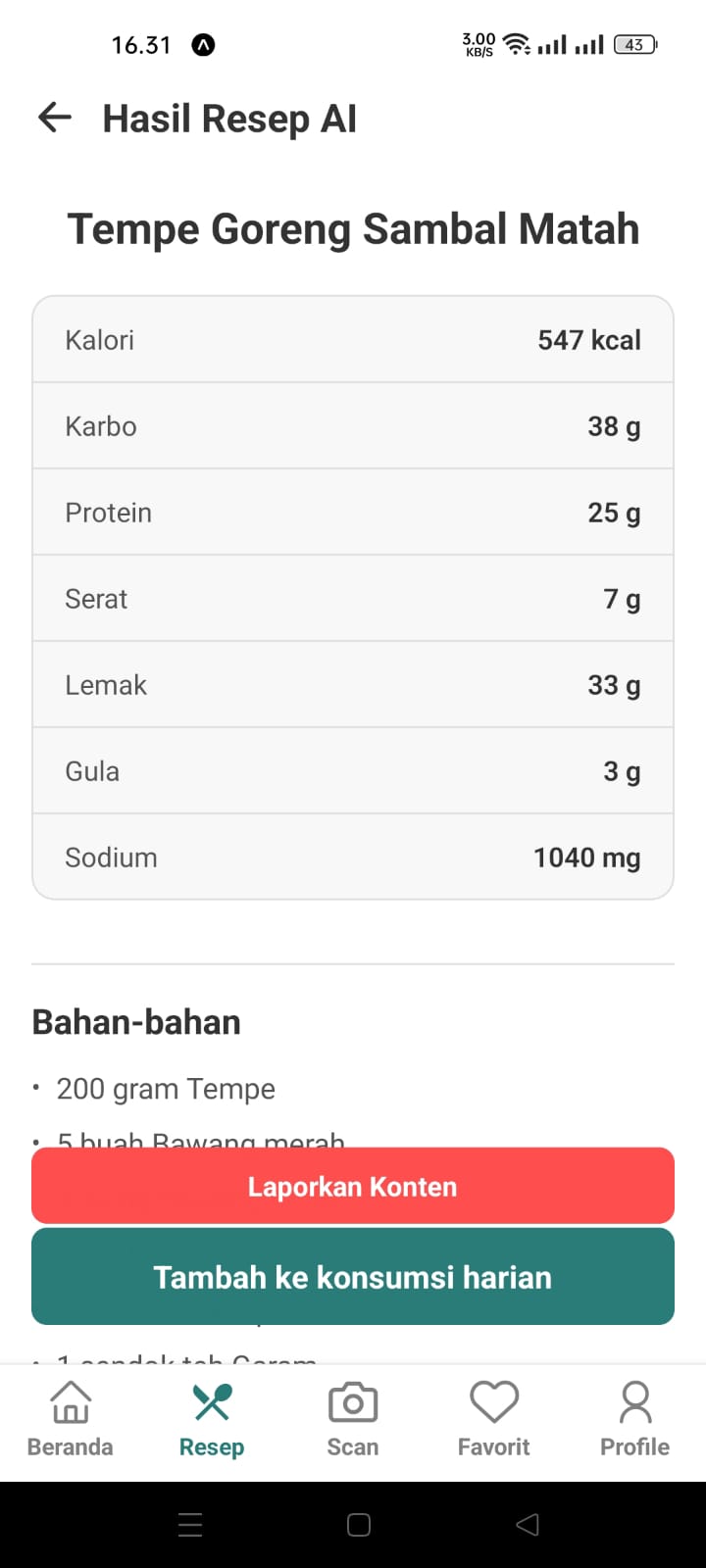Select the Profile tab label
This screenshot has height=1568, width=706.
pos(634,1446)
